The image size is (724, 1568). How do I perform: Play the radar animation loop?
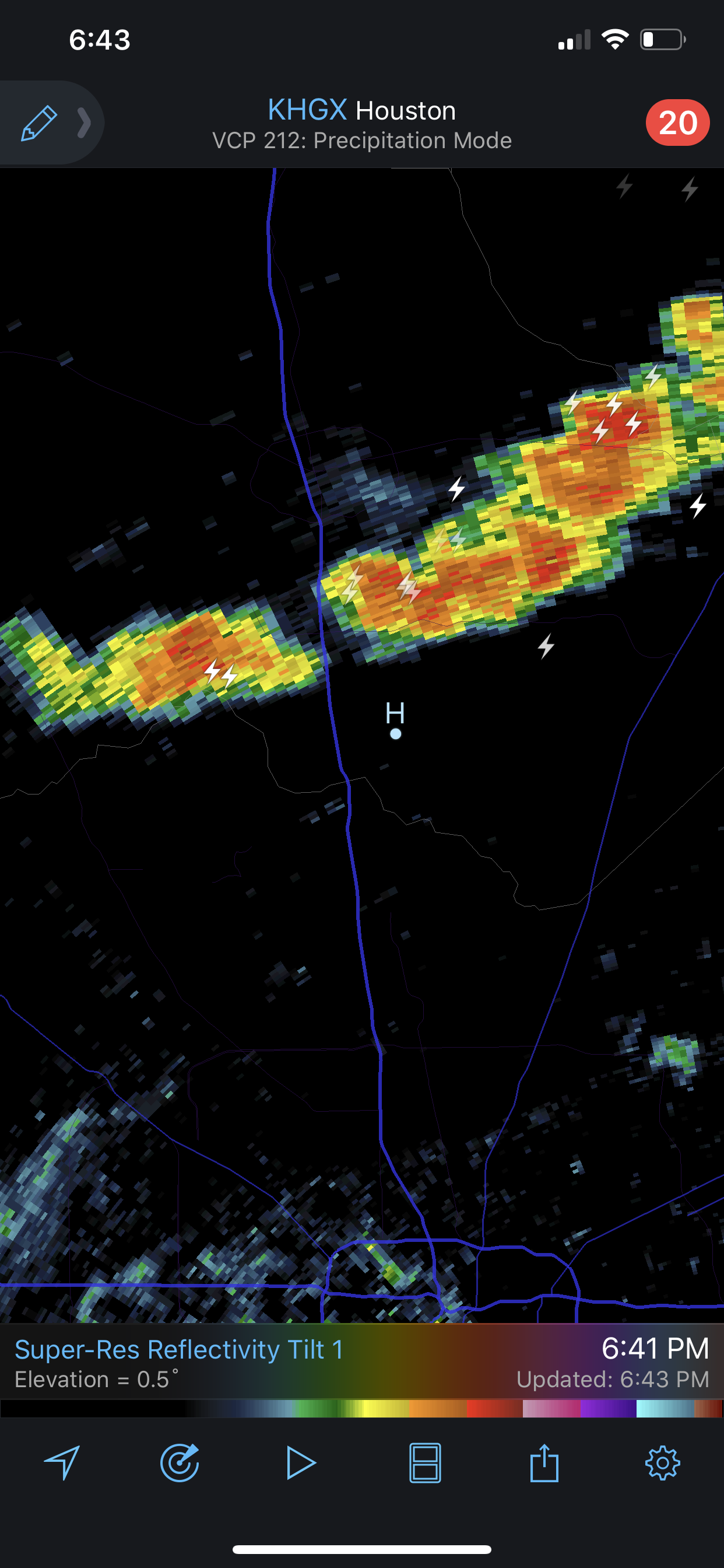tap(301, 1462)
